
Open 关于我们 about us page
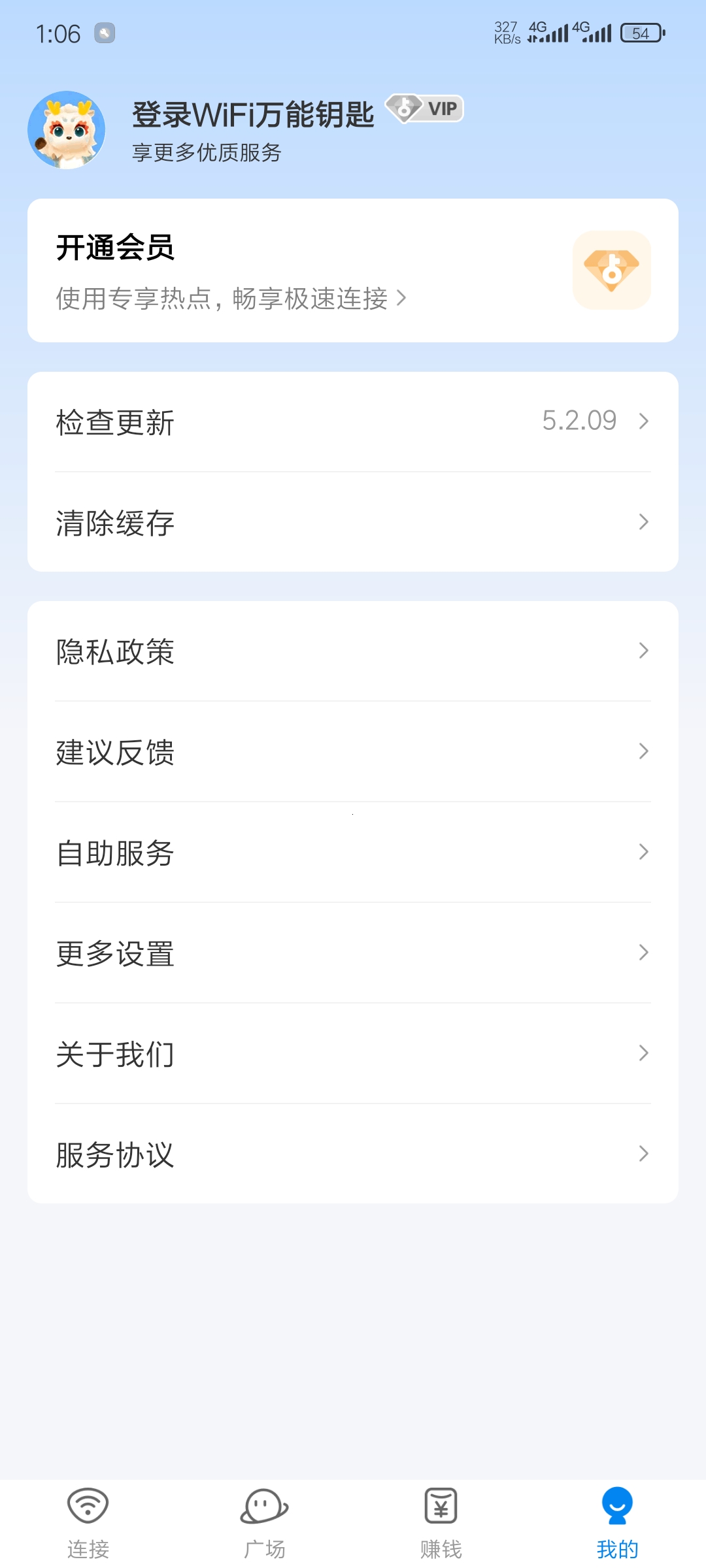tap(353, 1053)
